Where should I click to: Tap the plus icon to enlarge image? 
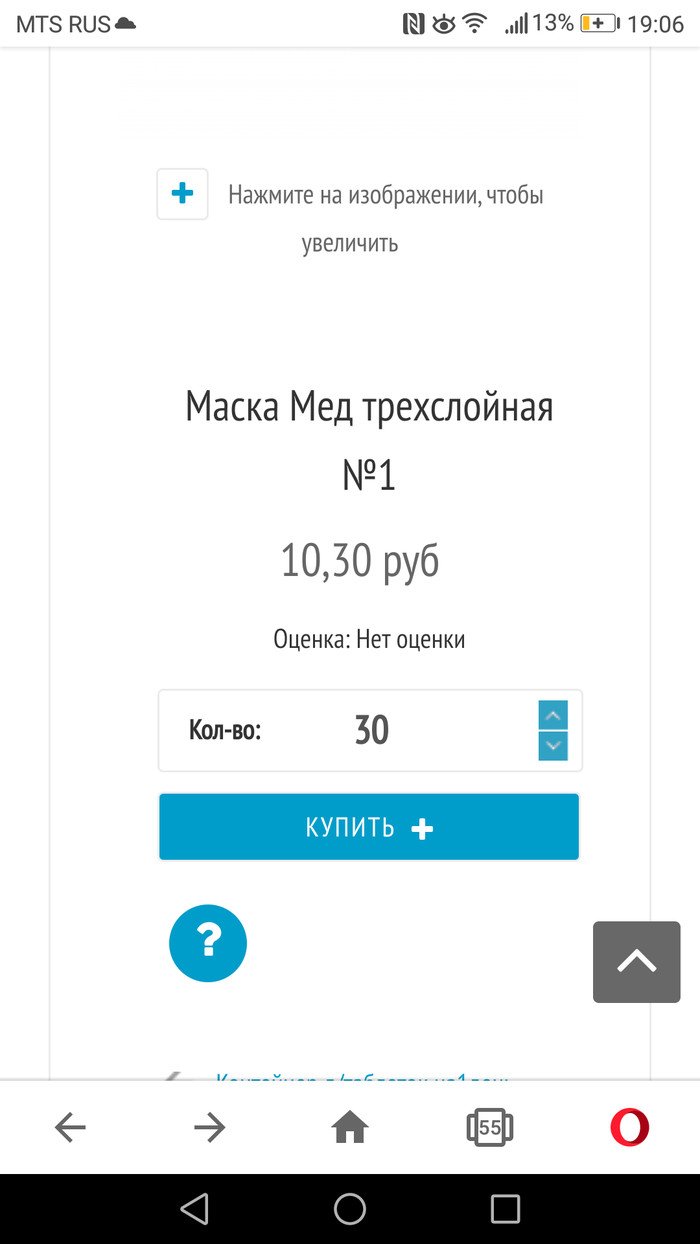coord(182,194)
